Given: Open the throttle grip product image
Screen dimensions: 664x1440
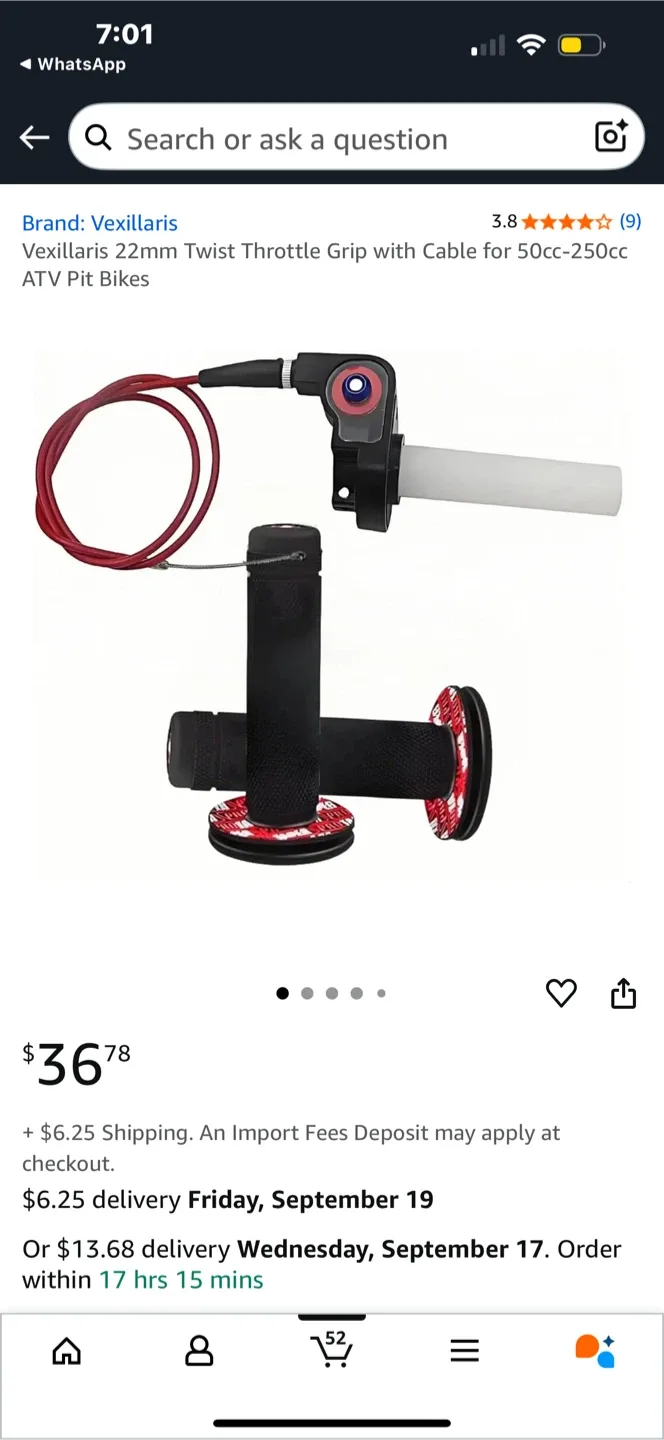Looking at the screenshot, I should pos(332,615).
